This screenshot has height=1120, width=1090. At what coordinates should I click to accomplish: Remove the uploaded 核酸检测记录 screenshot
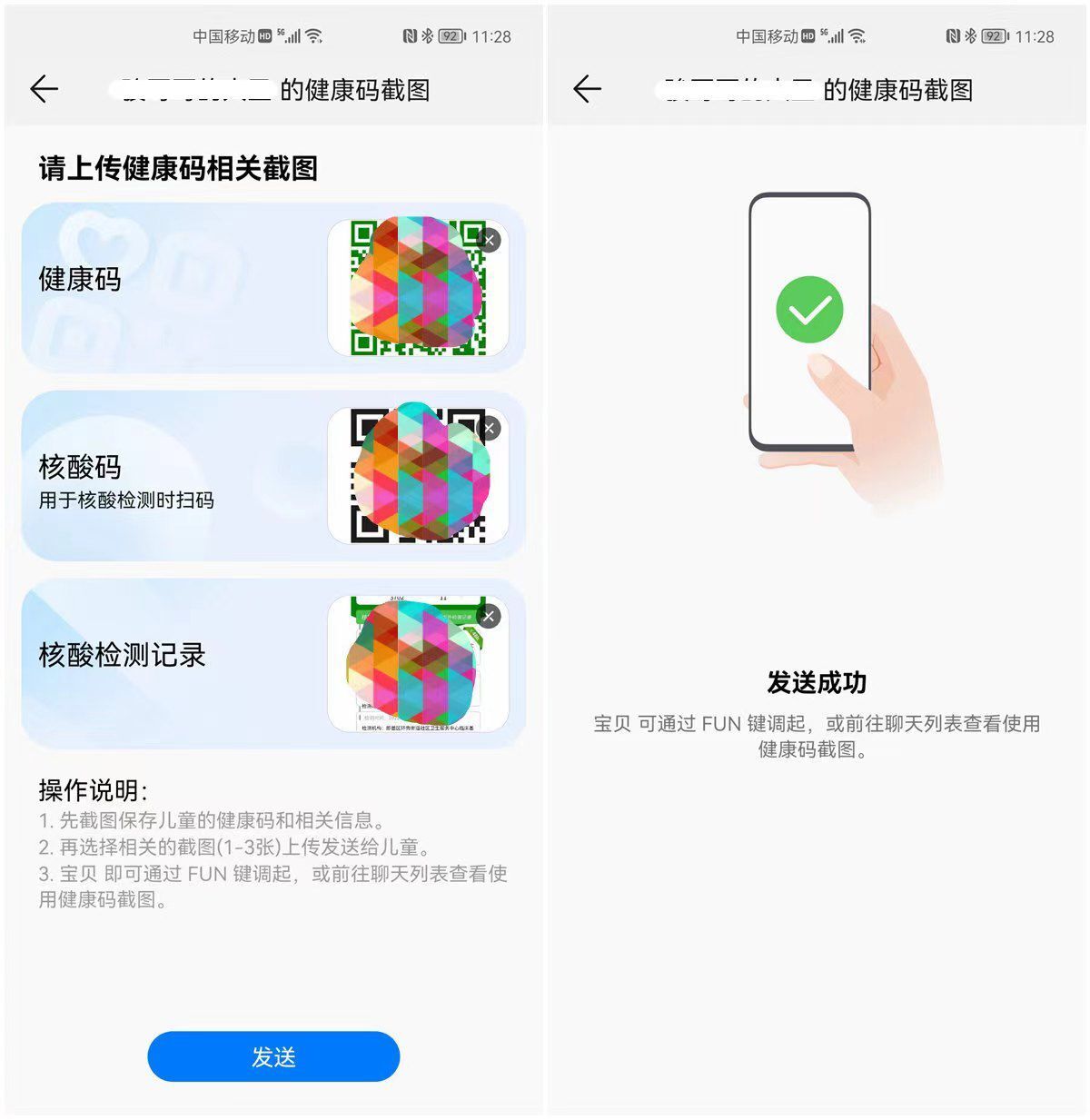point(490,617)
